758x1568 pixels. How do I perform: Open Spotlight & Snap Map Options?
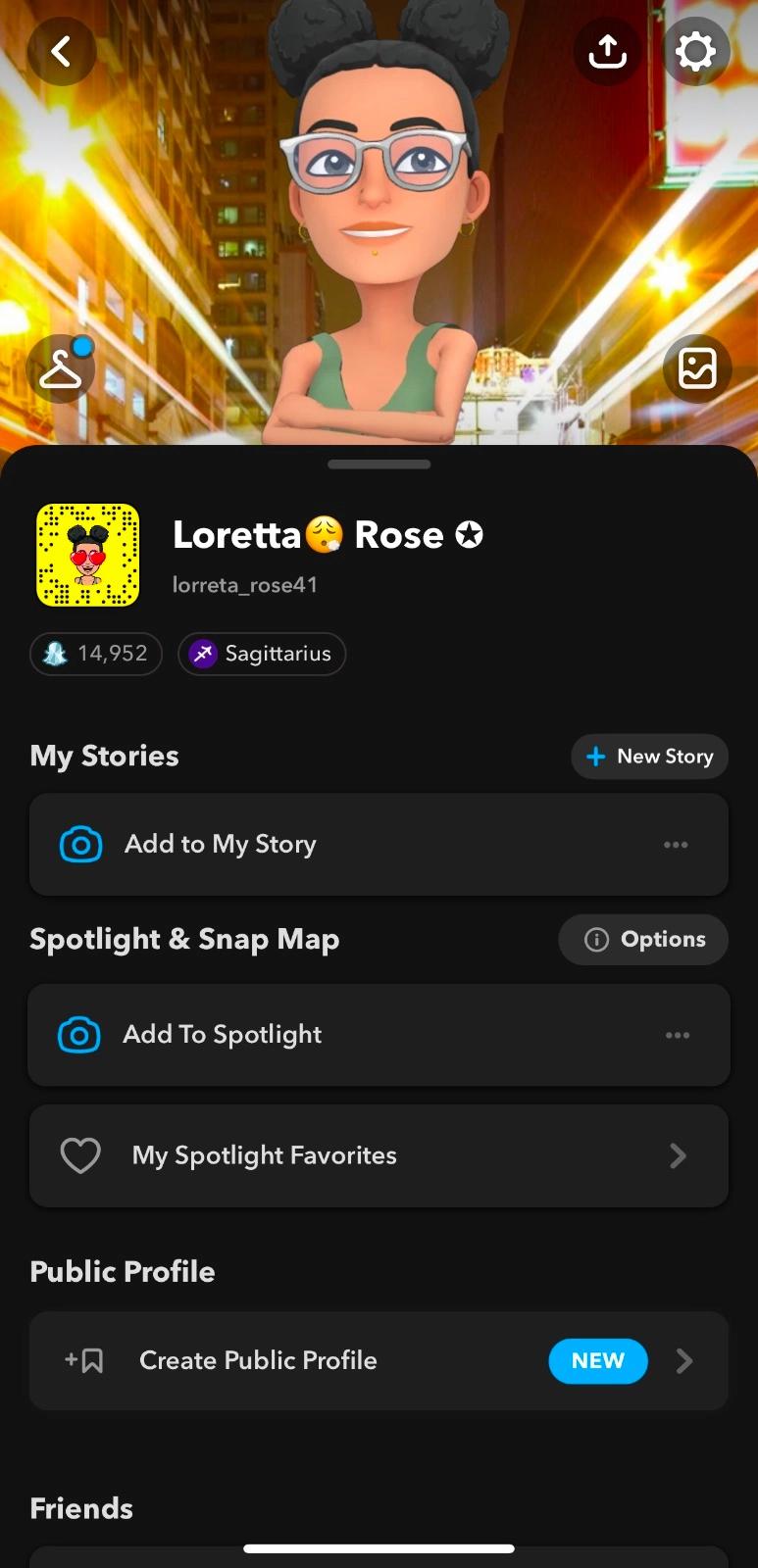coord(643,940)
